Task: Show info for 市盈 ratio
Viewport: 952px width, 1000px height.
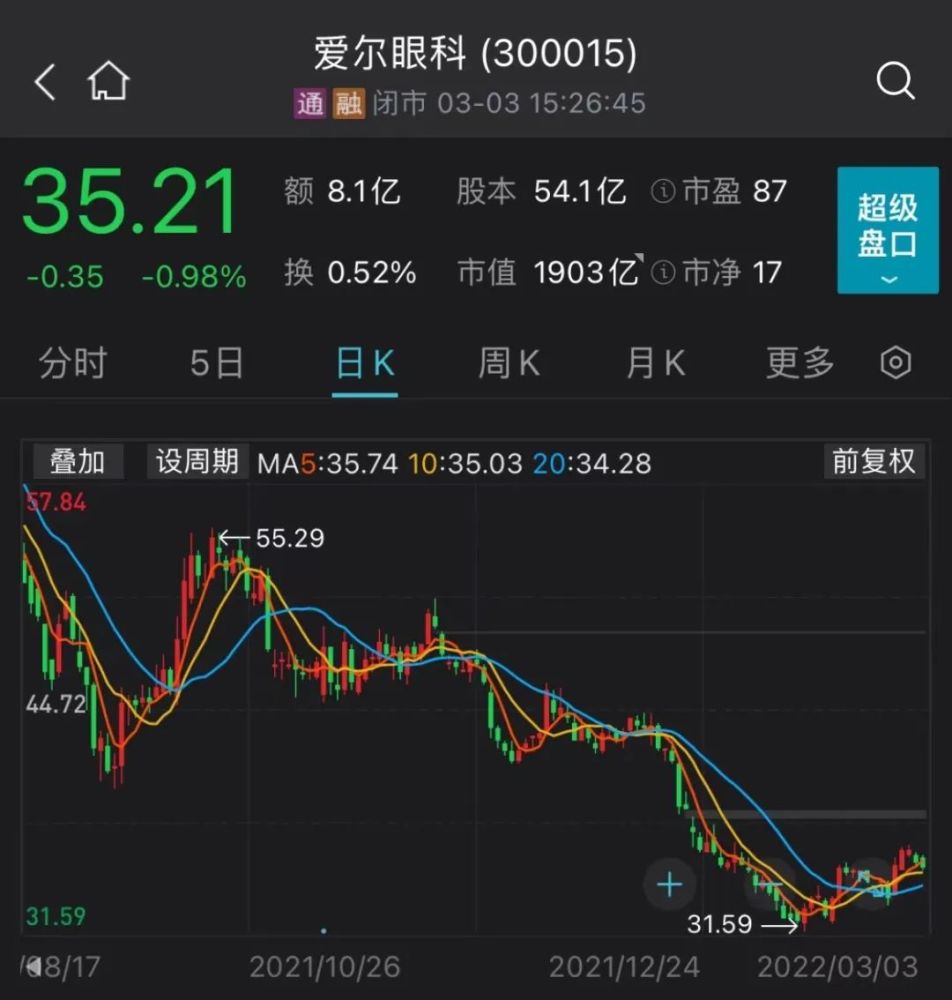Action: pyautogui.click(x=662, y=192)
